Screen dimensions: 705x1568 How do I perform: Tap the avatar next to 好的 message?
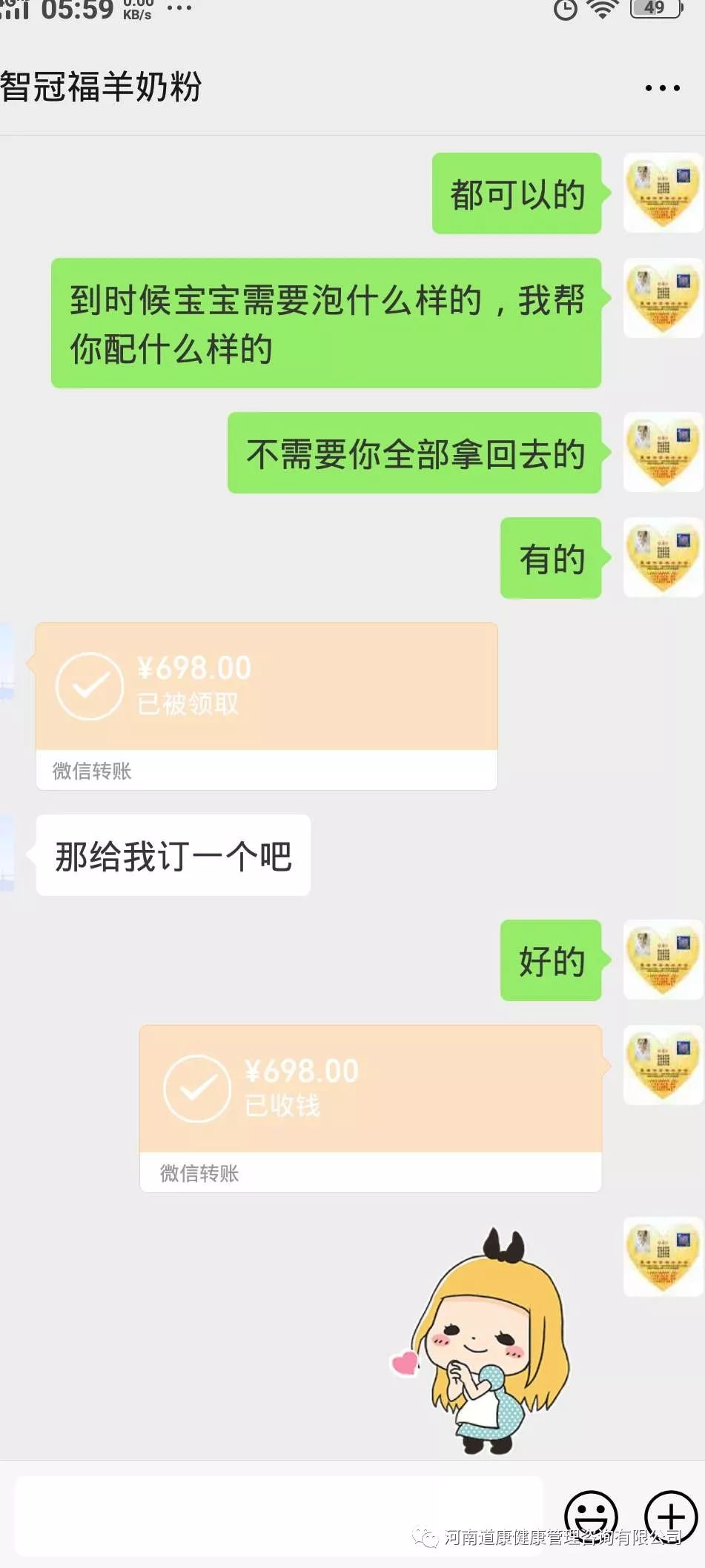click(663, 960)
